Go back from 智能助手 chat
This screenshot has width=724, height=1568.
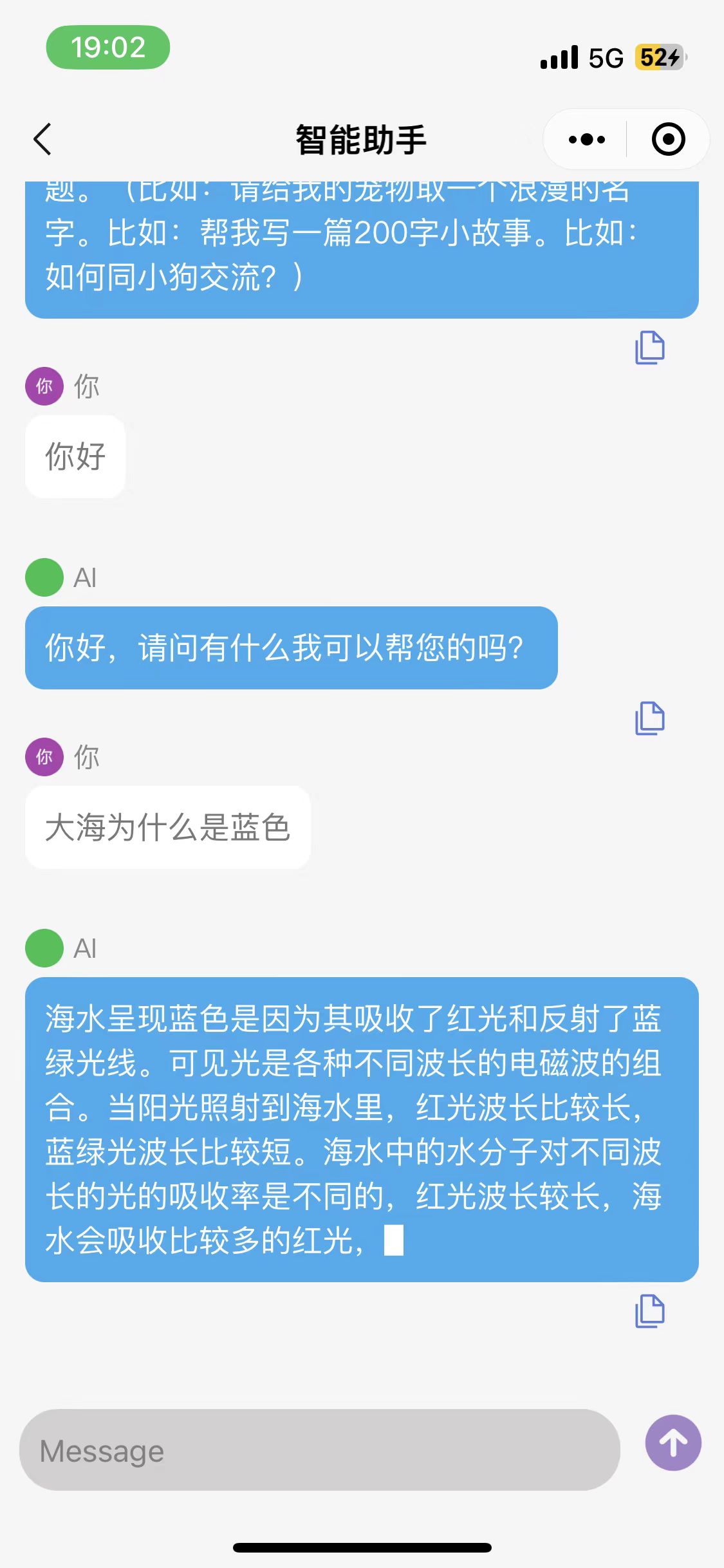coord(42,139)
